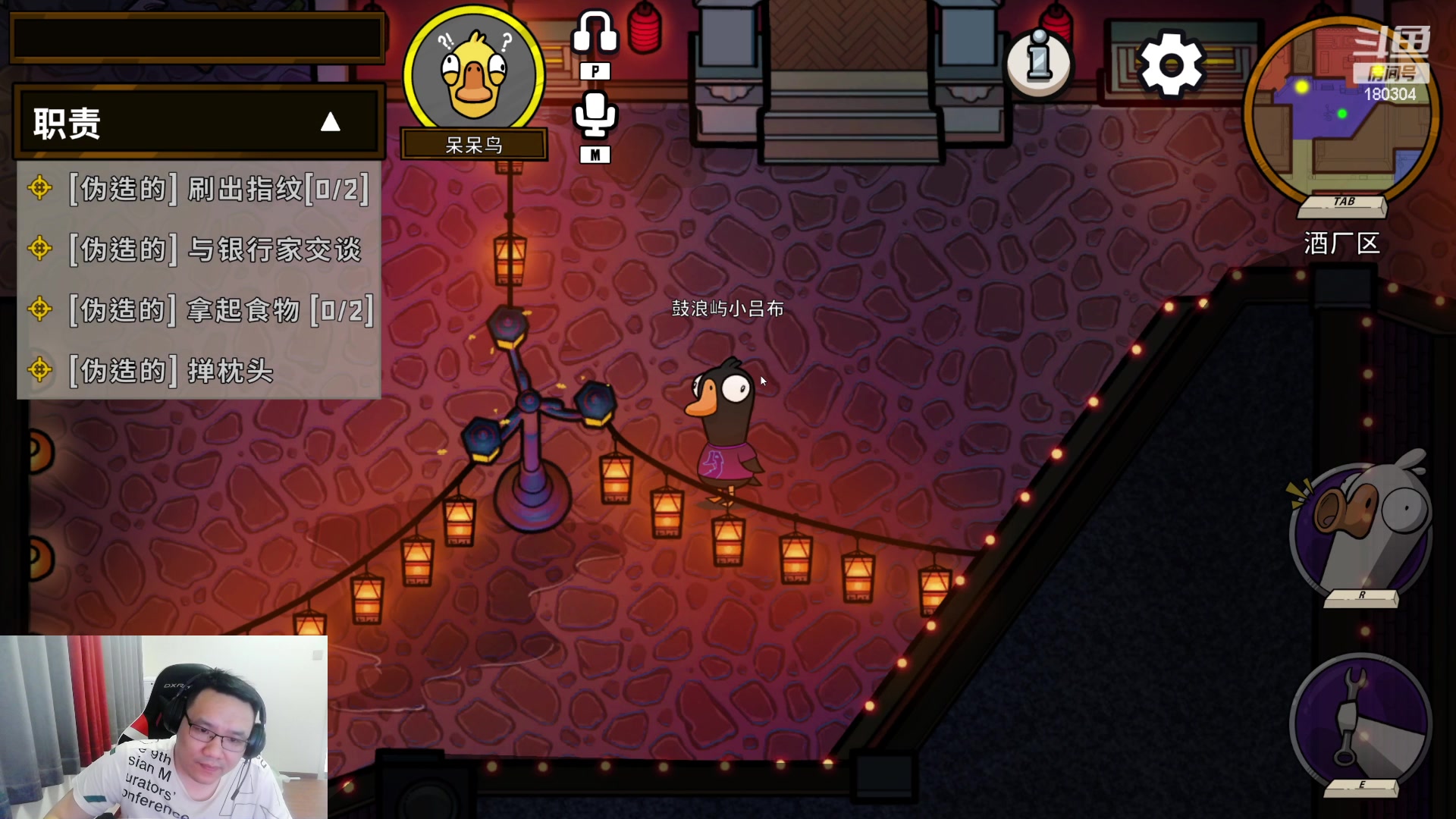Collapse the 职责 task list
This screenshot has width=1456, height=819.
coord(330,122)
